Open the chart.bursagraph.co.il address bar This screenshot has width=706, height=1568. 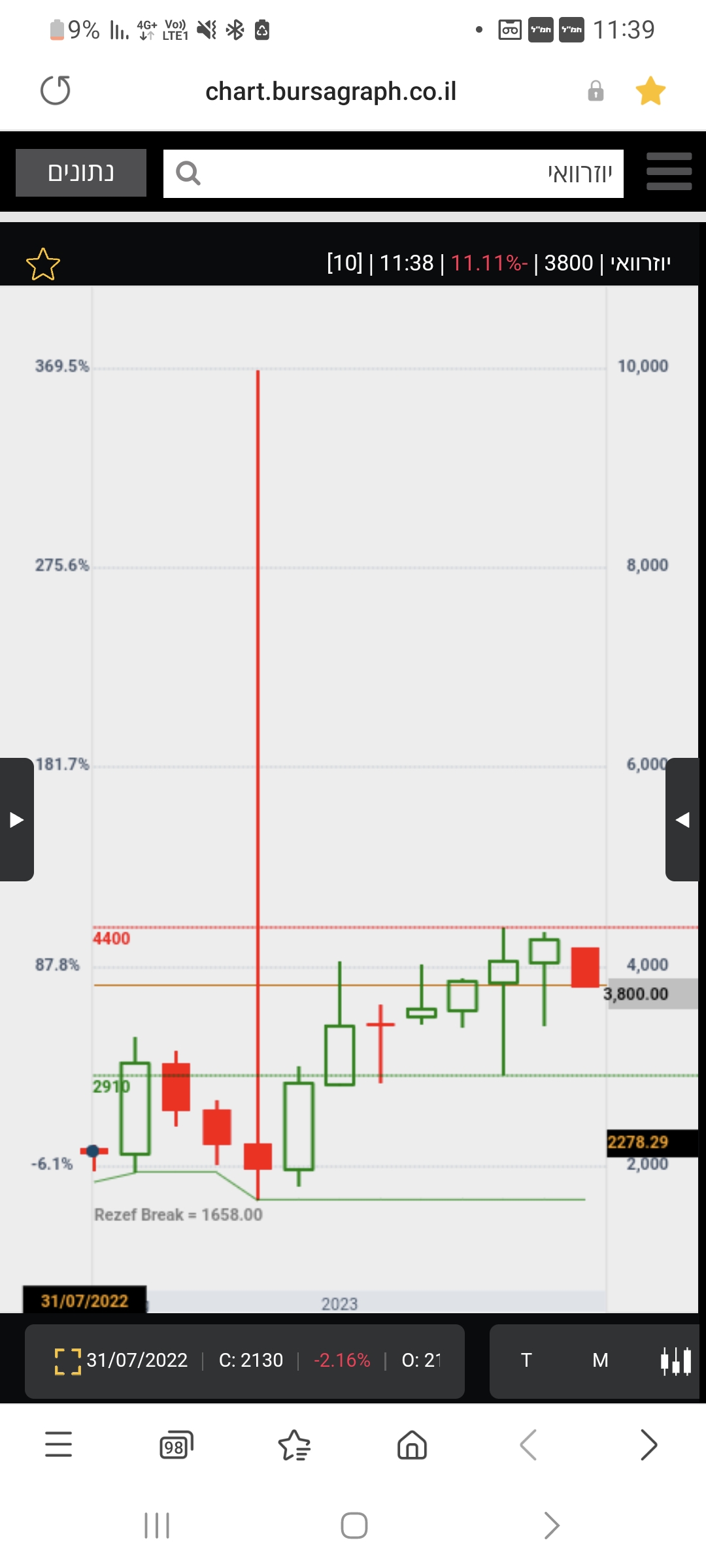tap(330, 91)
